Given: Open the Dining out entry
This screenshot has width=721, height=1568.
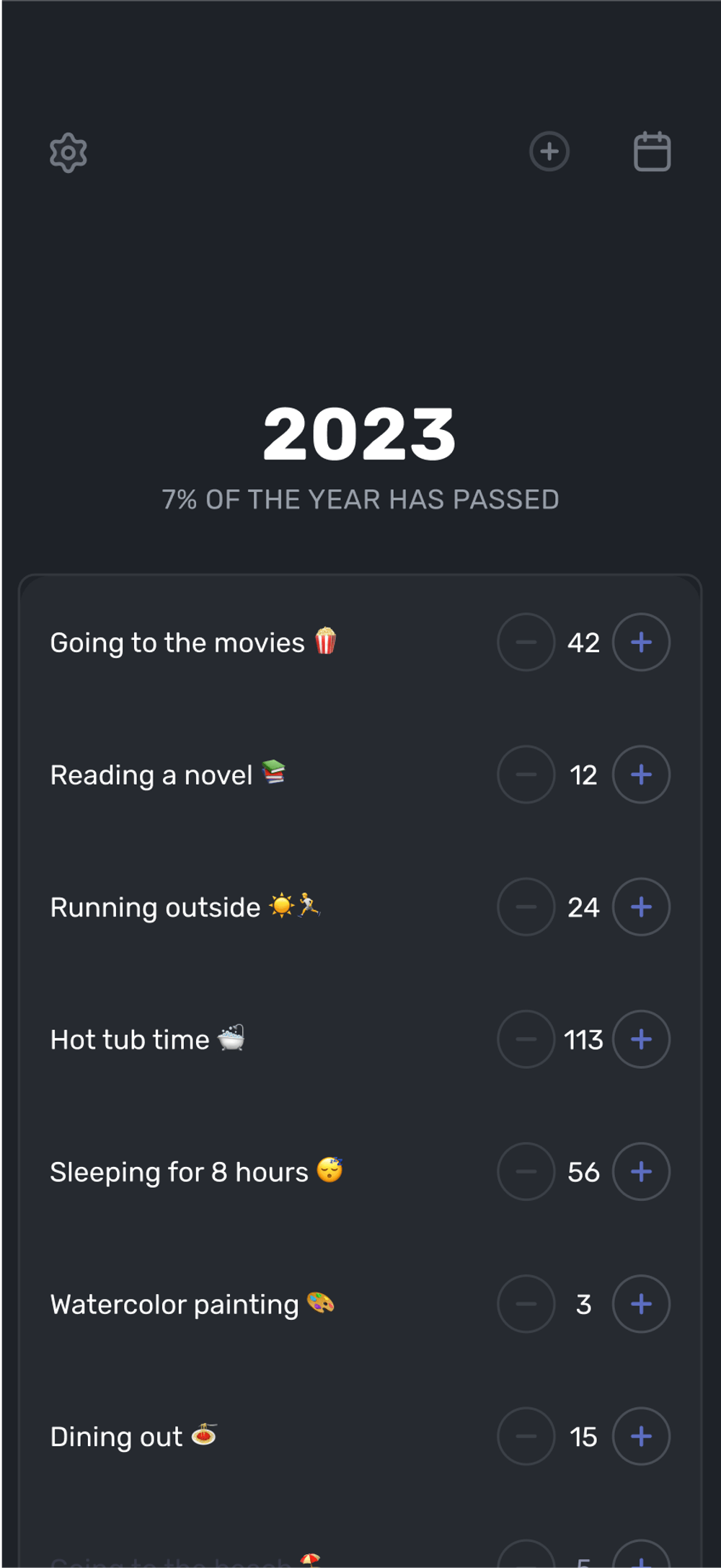Looking at the screenshot, I should [x=134, y=1436].
